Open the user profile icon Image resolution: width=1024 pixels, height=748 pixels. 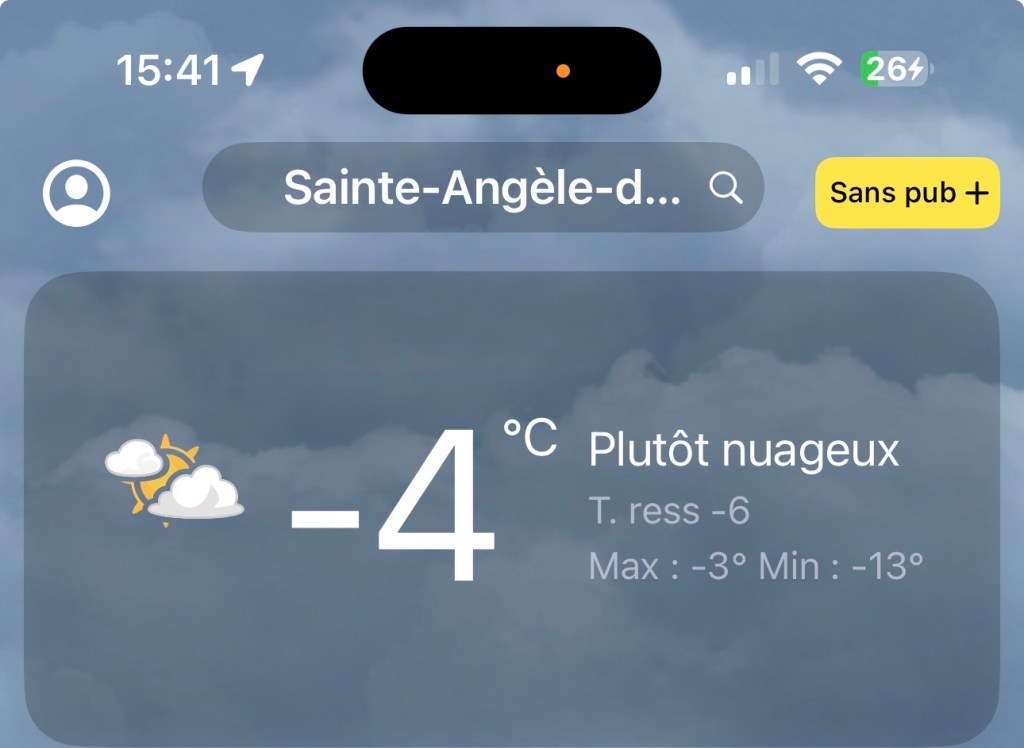pos(76,191)
